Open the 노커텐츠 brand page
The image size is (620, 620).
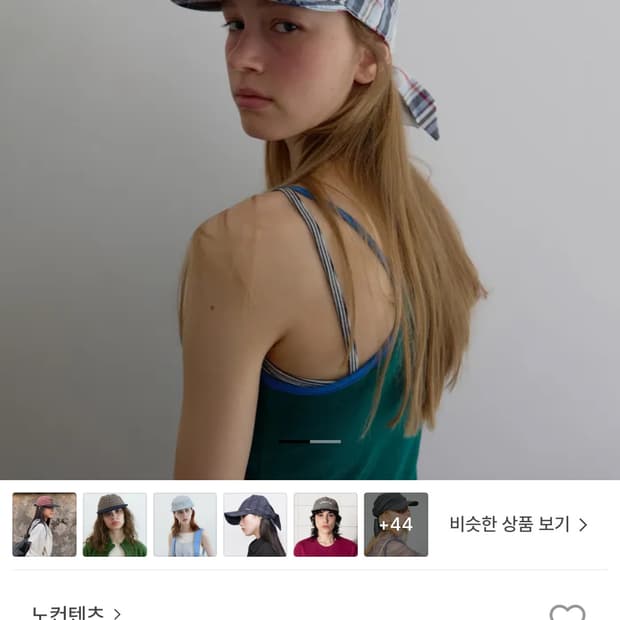76,612
